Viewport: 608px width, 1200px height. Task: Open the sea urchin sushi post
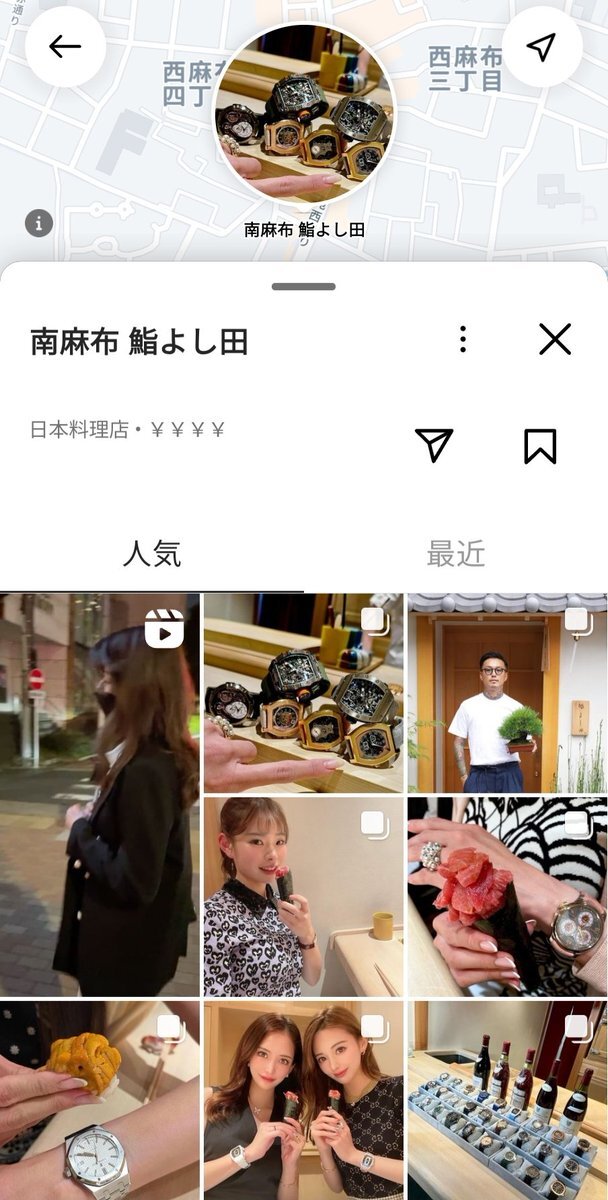point(100,1100)
